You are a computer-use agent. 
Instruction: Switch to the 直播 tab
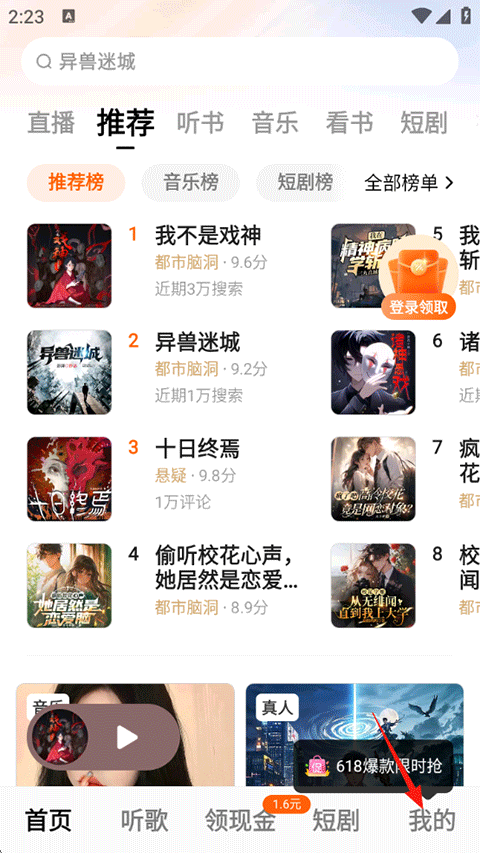click(51, 123)
